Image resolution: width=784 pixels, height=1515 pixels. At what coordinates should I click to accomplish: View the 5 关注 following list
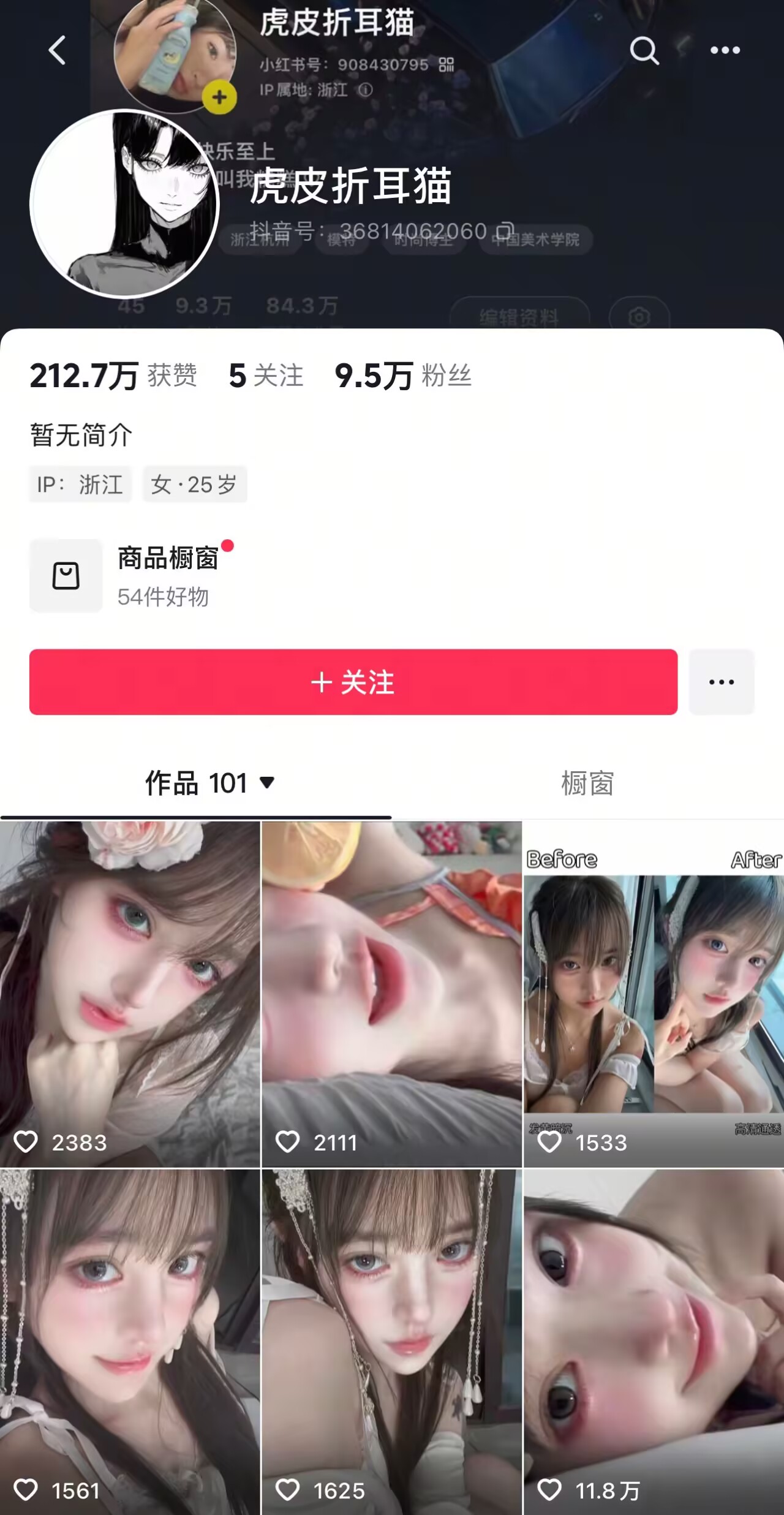[x=266, y=376]
